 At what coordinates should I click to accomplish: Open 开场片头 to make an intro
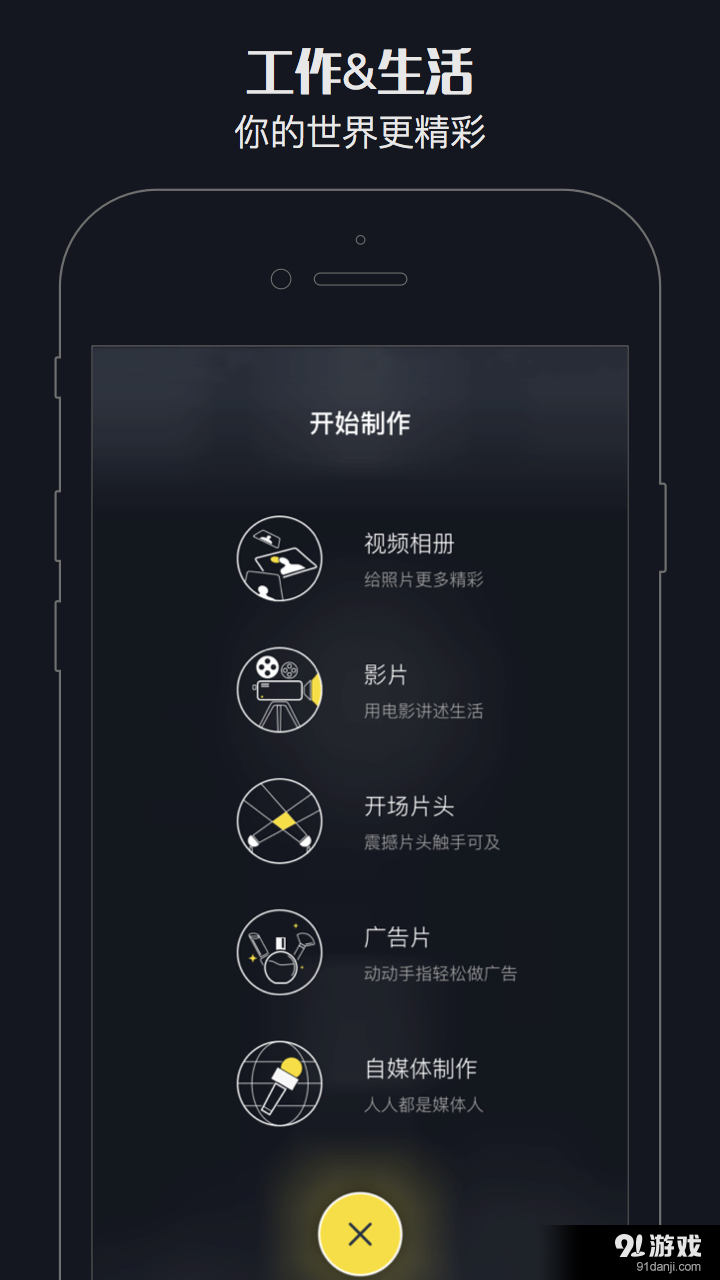pyautogui.click(x=410, y=805)
